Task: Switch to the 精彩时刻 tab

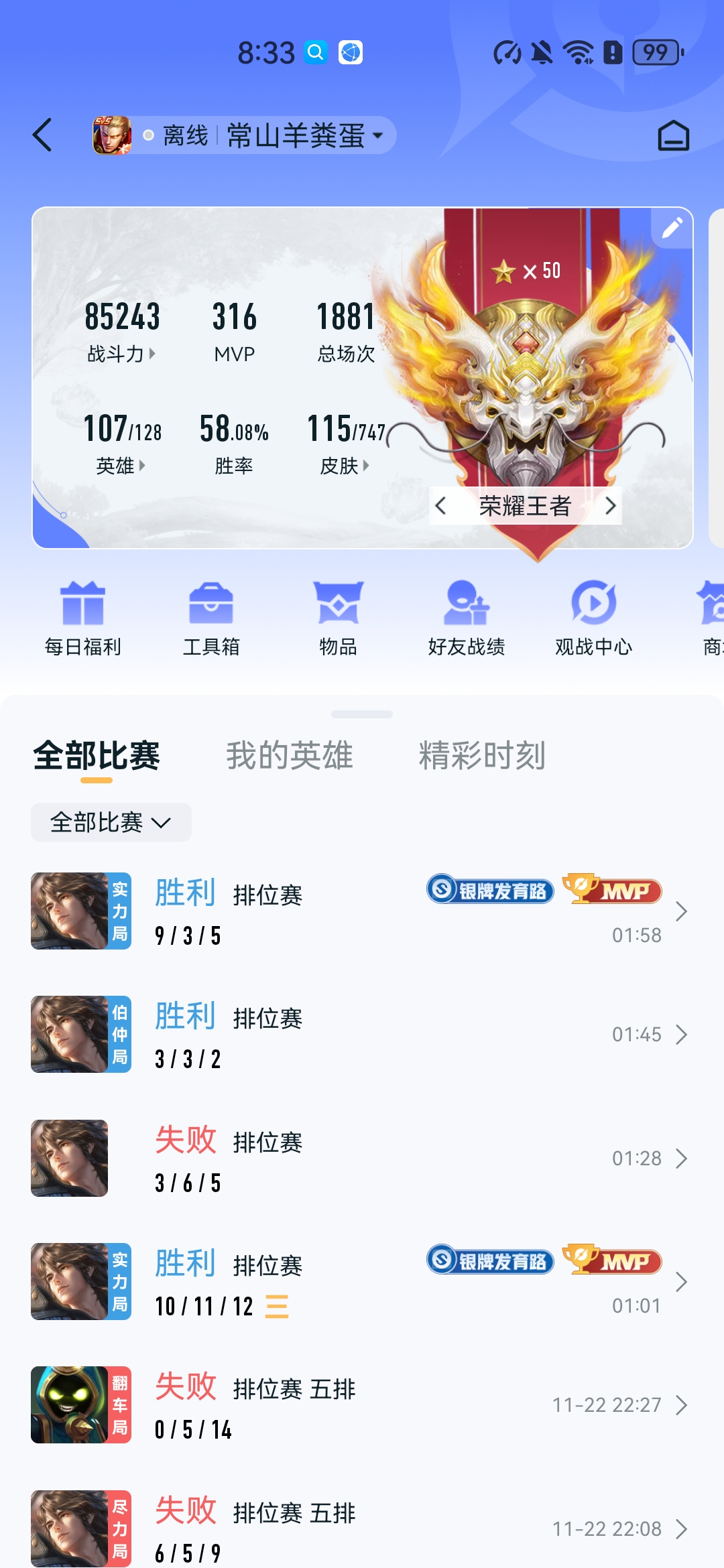Action: point(482,756)
